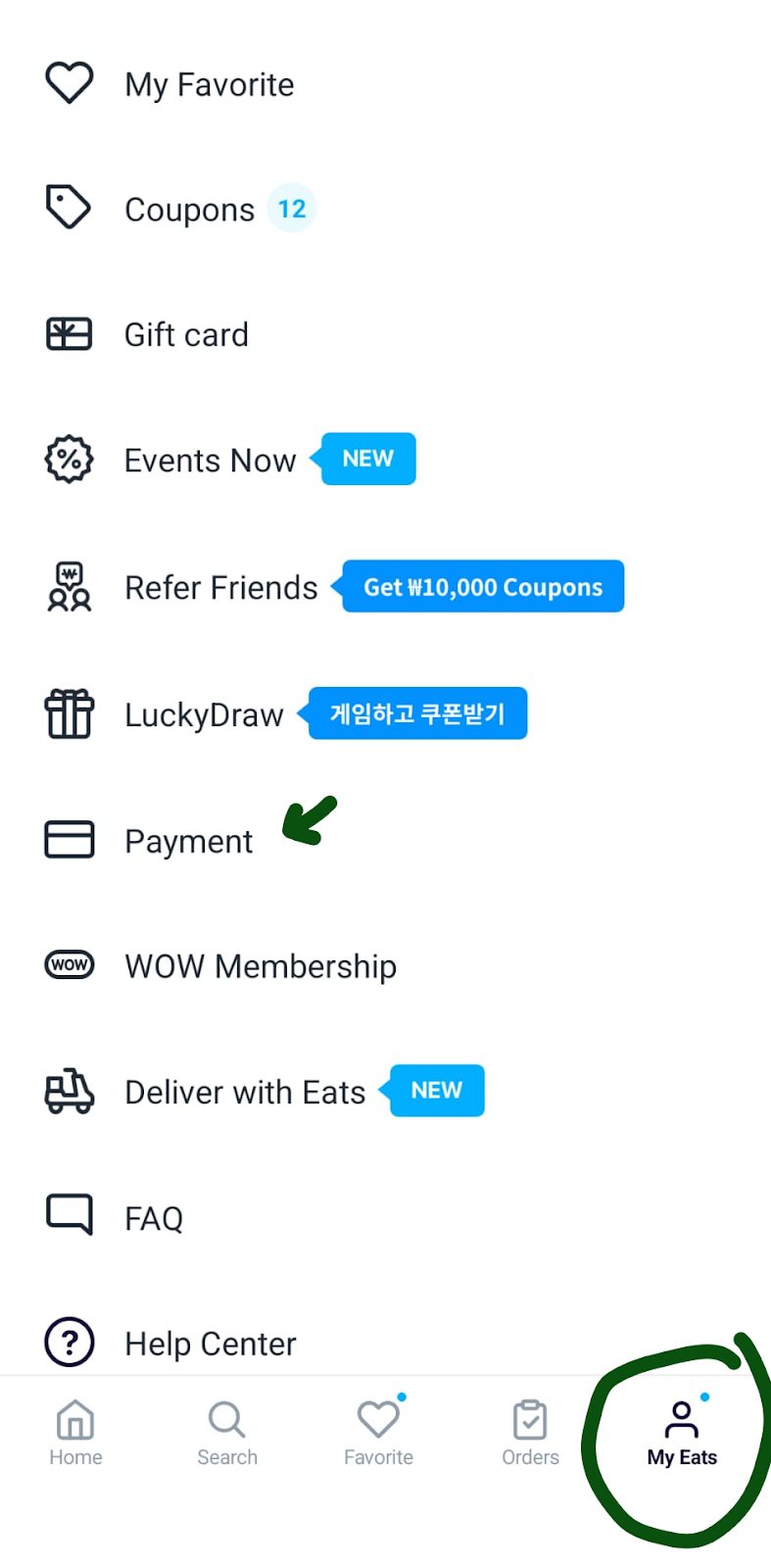Switch to the Home tab
The image size is (771, 1568).
(75, 1433)
